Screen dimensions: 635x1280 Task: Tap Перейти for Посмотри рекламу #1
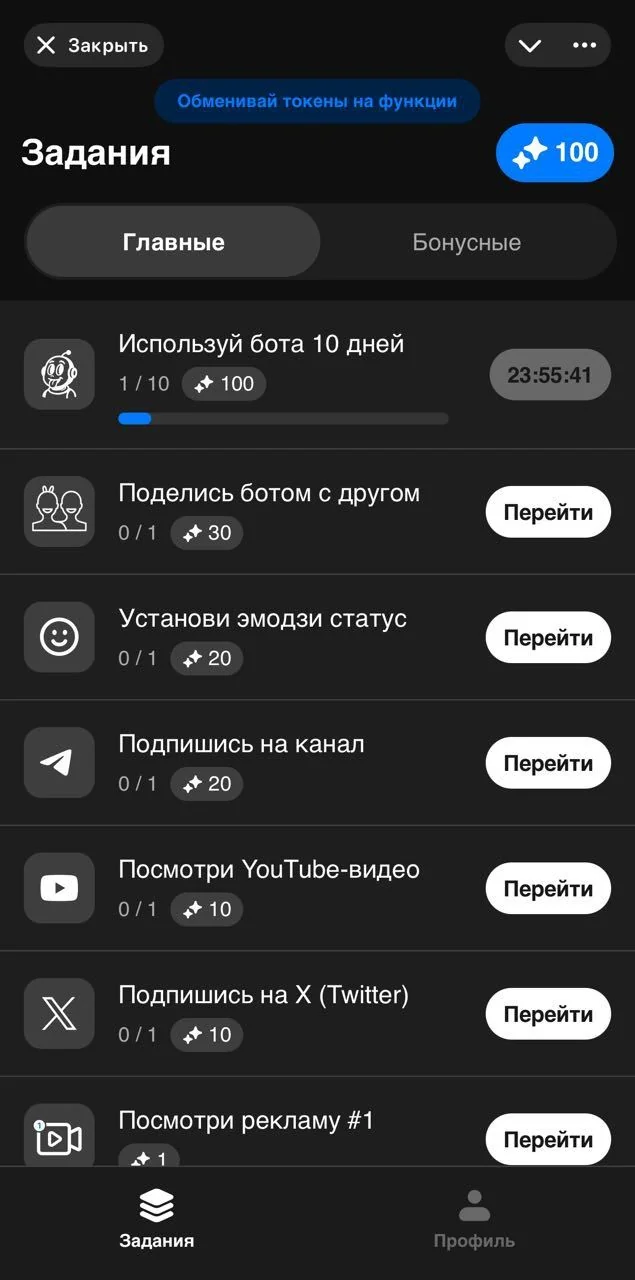point(548,1139)
